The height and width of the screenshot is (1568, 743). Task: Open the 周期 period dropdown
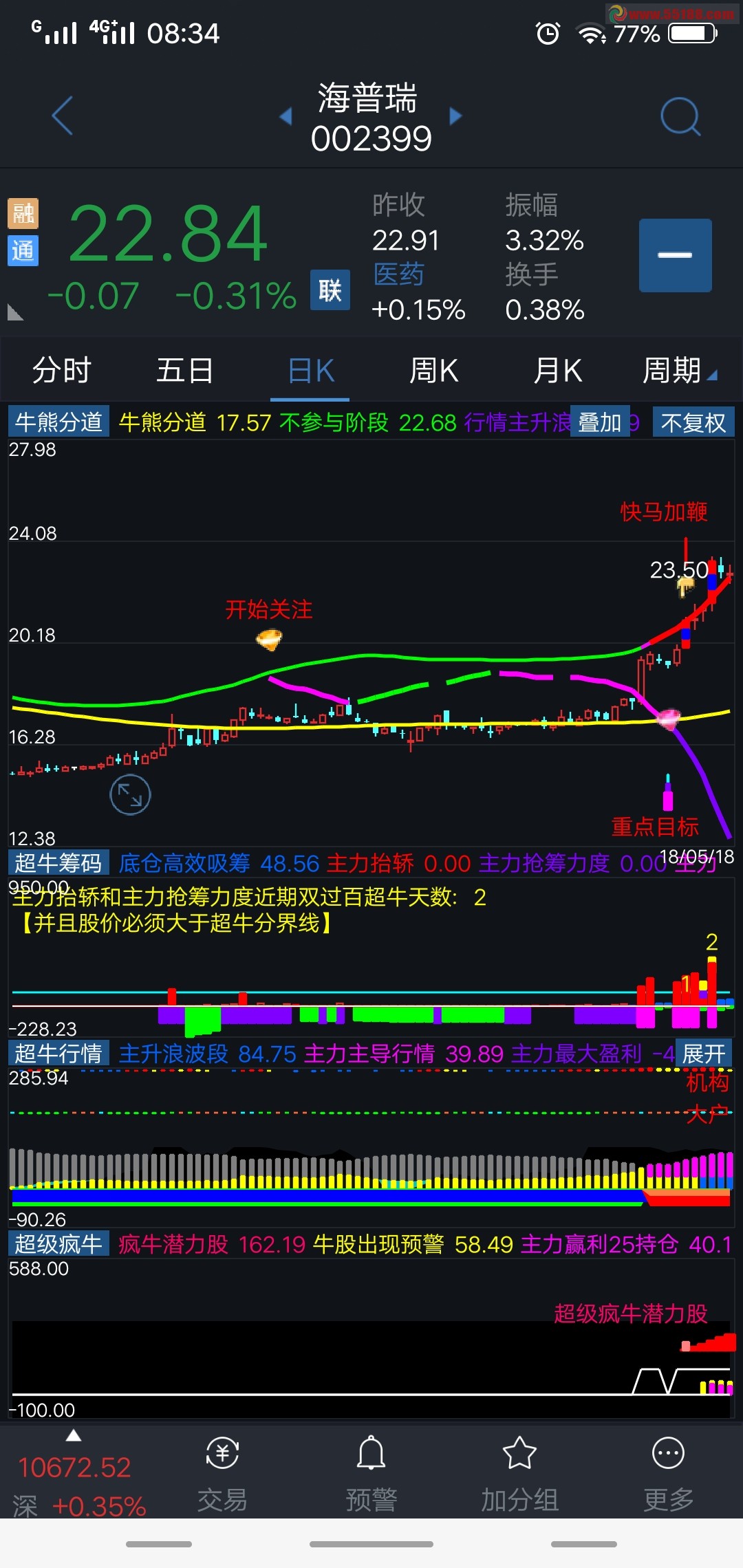coord(678,371)
